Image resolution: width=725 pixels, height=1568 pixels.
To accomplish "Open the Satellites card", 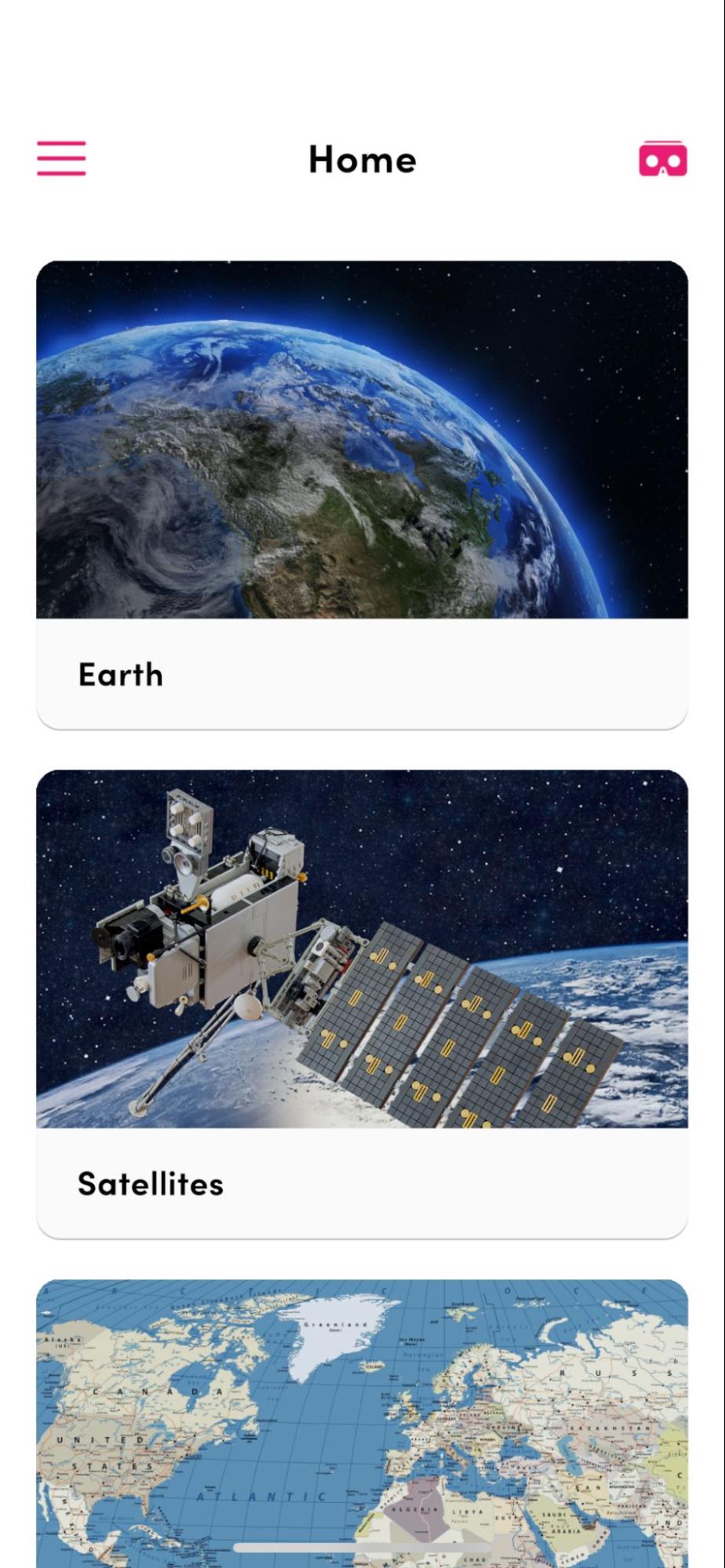I will coord(362,1004).
